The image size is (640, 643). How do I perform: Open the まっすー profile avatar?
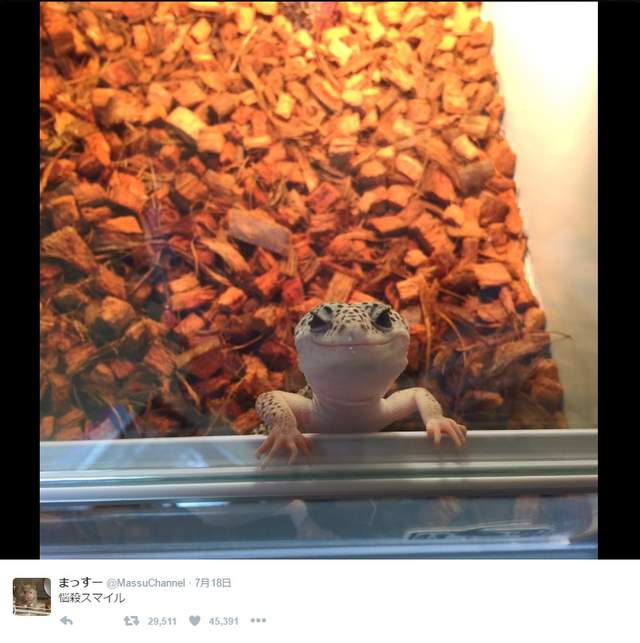point(31,597)
